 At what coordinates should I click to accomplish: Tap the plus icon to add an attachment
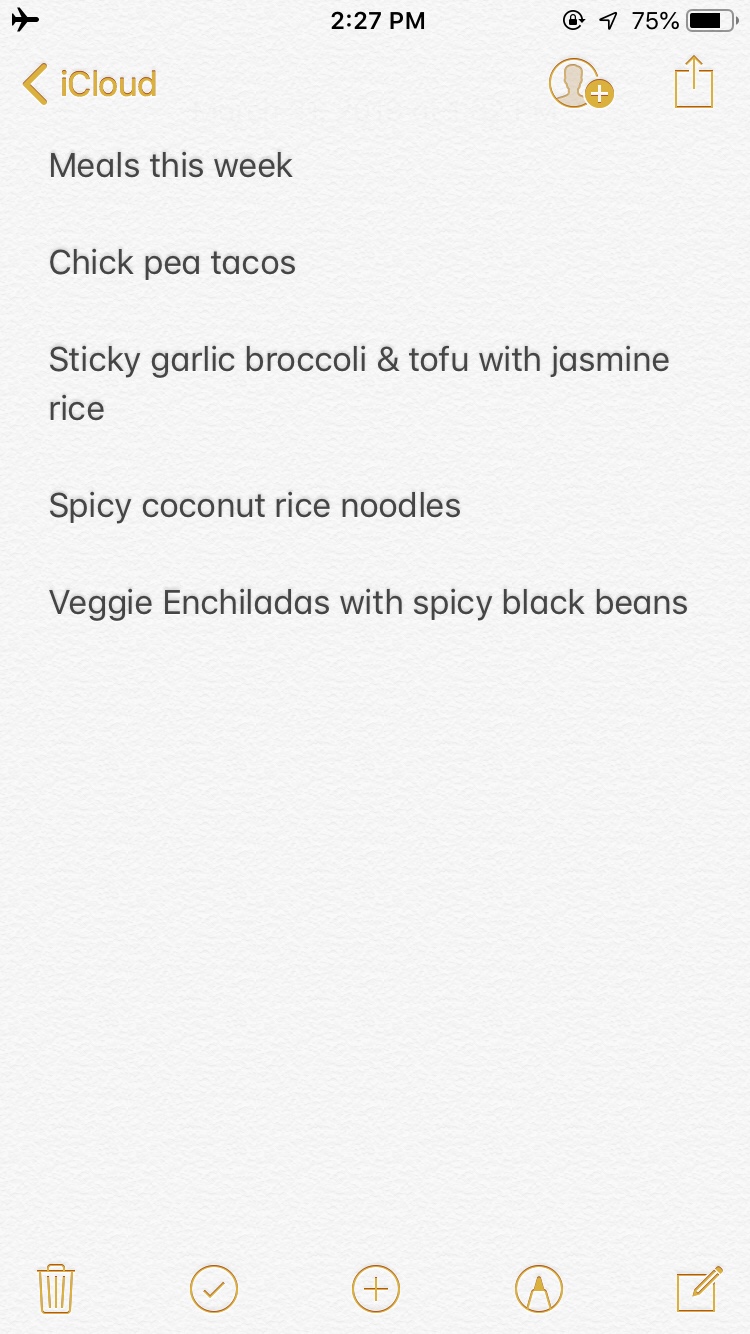click(x=376, y=1288)
